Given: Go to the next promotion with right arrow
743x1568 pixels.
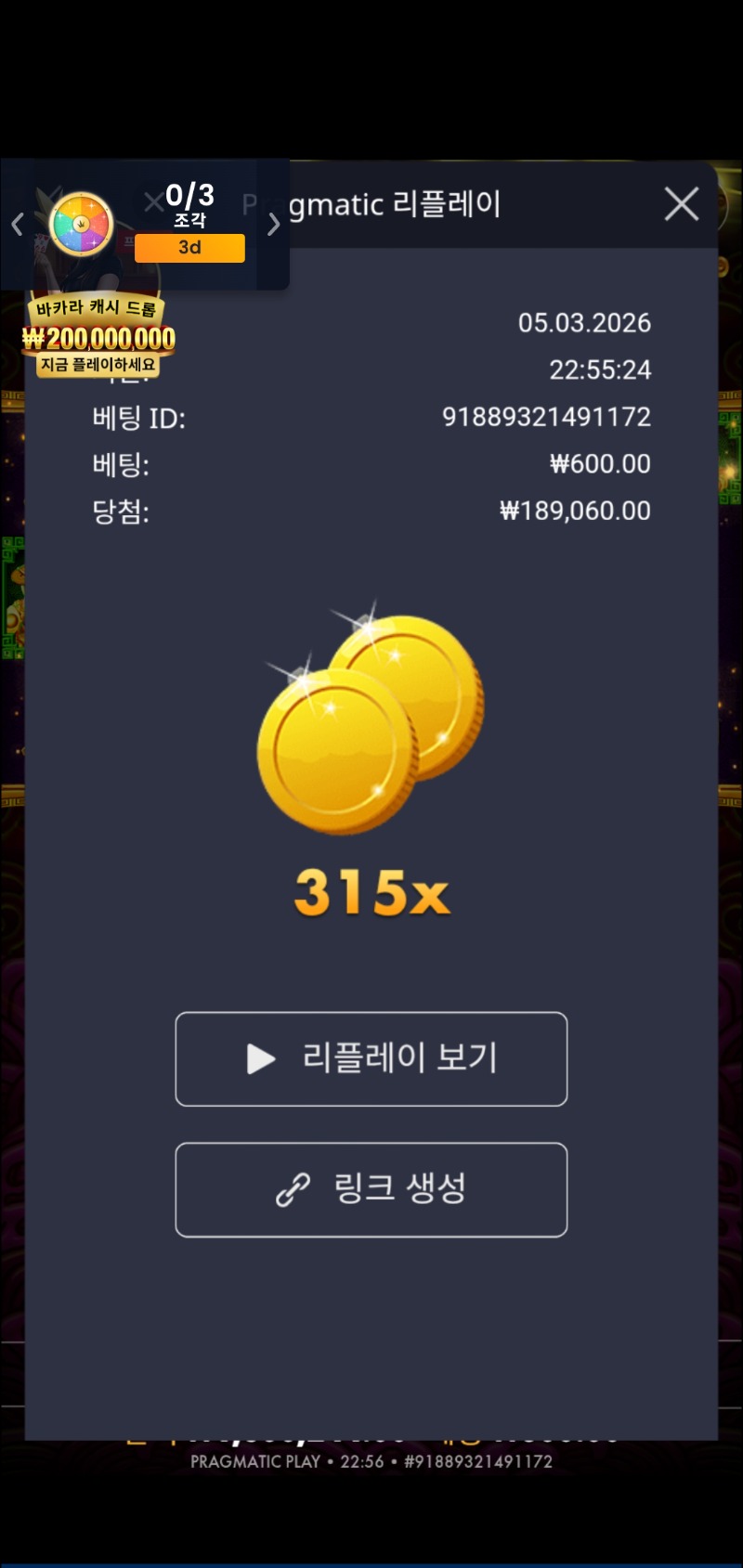Looking at the screenshot, I should pos(273,224).
